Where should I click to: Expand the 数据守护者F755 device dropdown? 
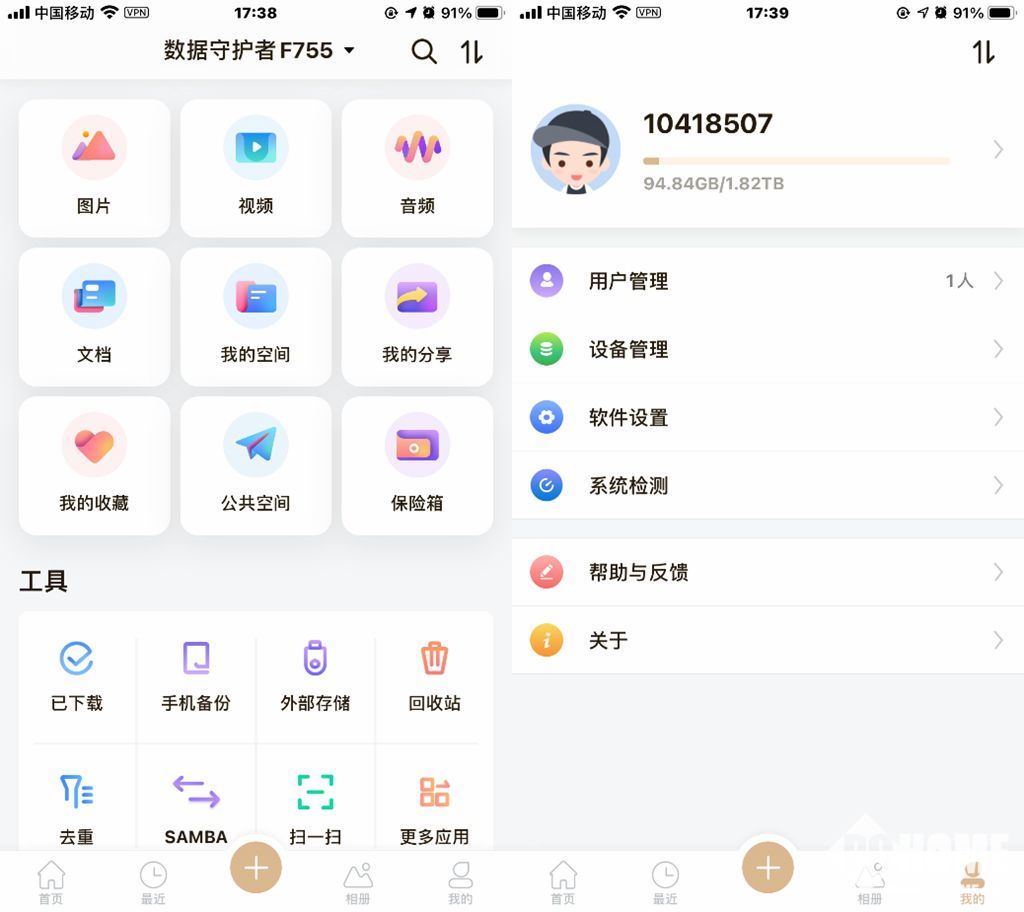(260, 51)
